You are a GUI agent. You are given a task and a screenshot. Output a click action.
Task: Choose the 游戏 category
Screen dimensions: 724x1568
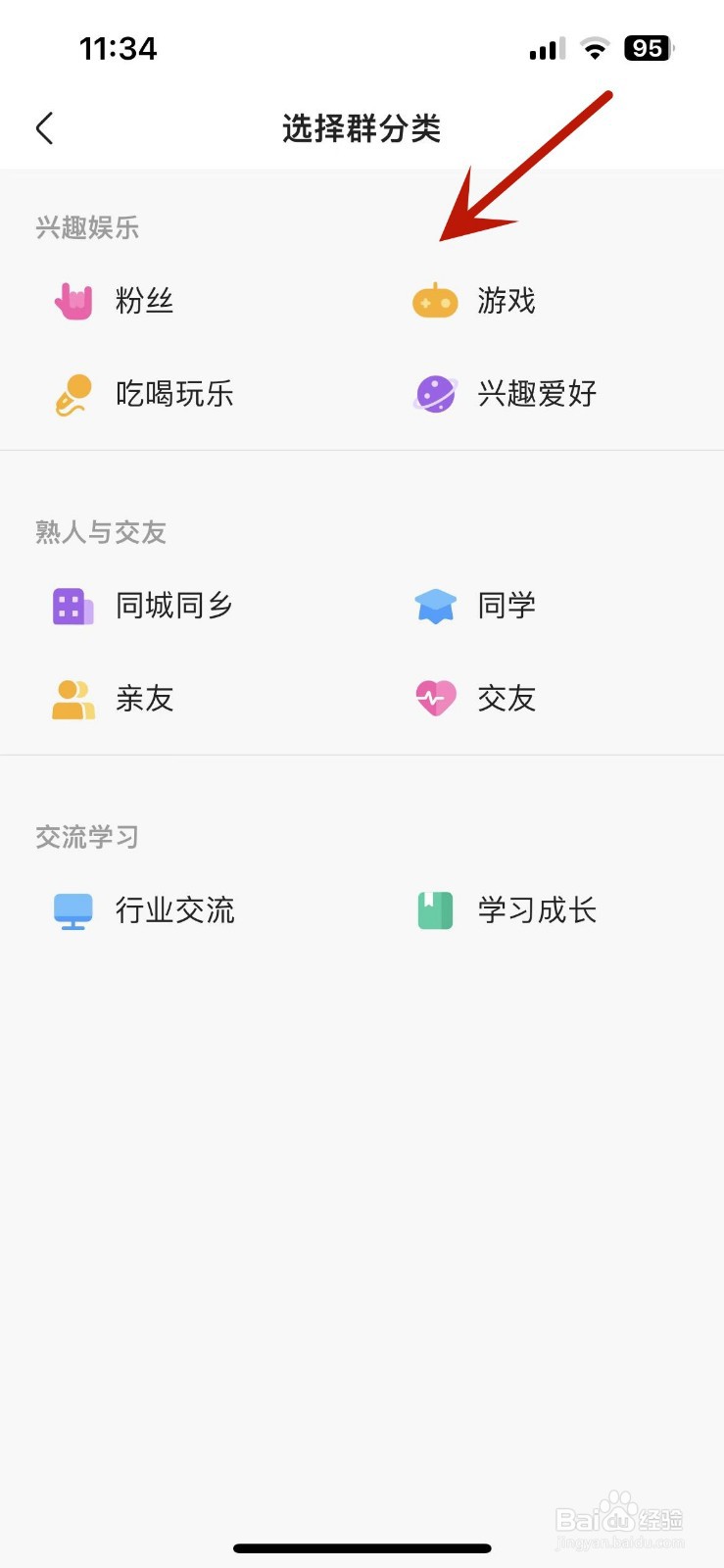(x=475, y=301)
